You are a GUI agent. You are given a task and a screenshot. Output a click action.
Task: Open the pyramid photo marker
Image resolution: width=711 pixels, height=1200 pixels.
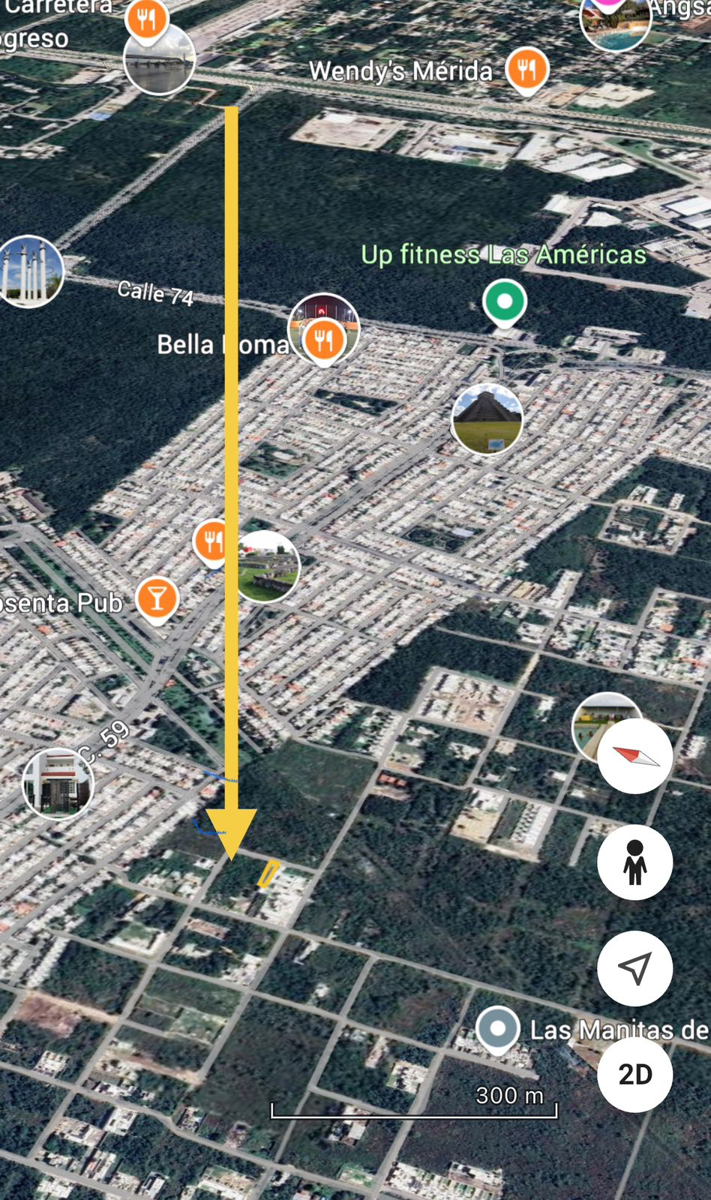coord(487,419)
